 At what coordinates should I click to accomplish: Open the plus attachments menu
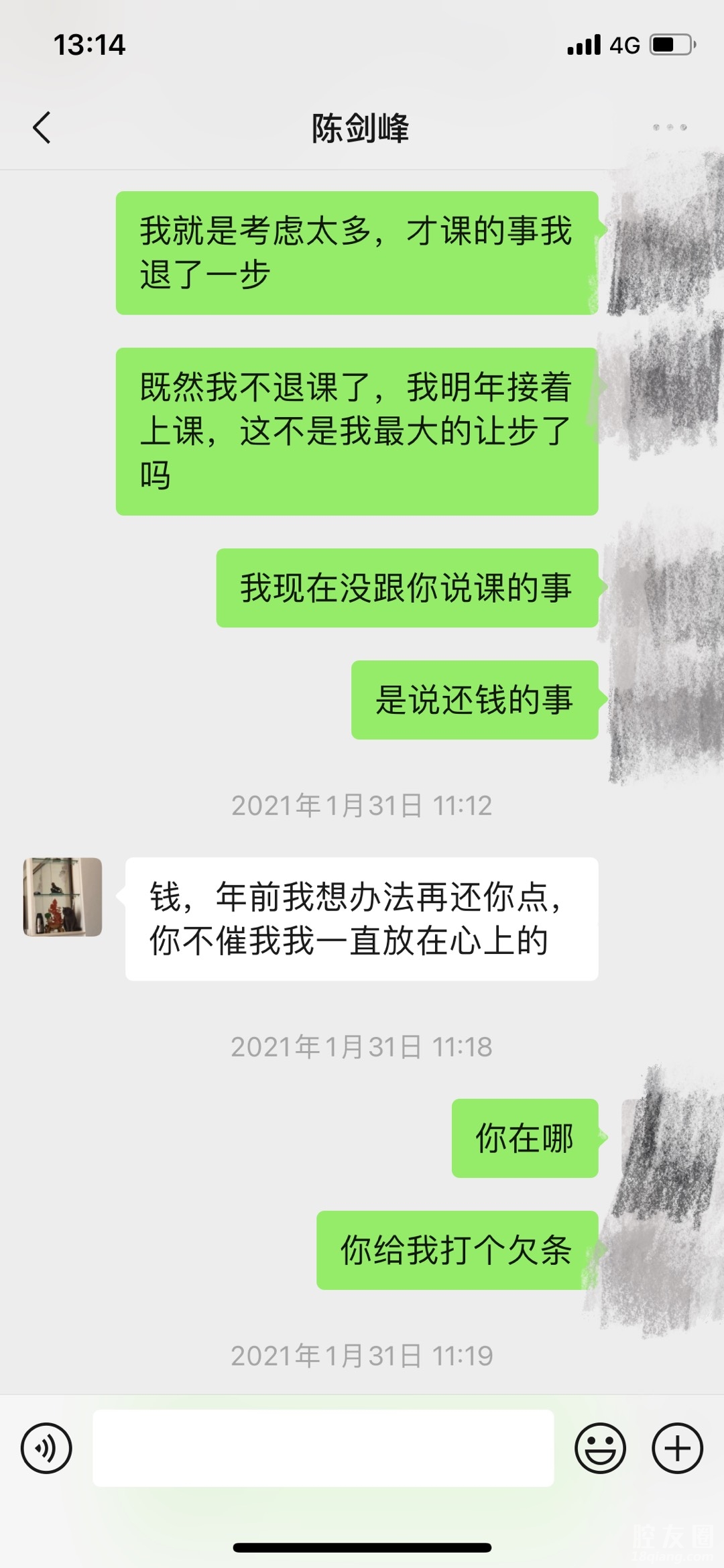point(677,1447)
